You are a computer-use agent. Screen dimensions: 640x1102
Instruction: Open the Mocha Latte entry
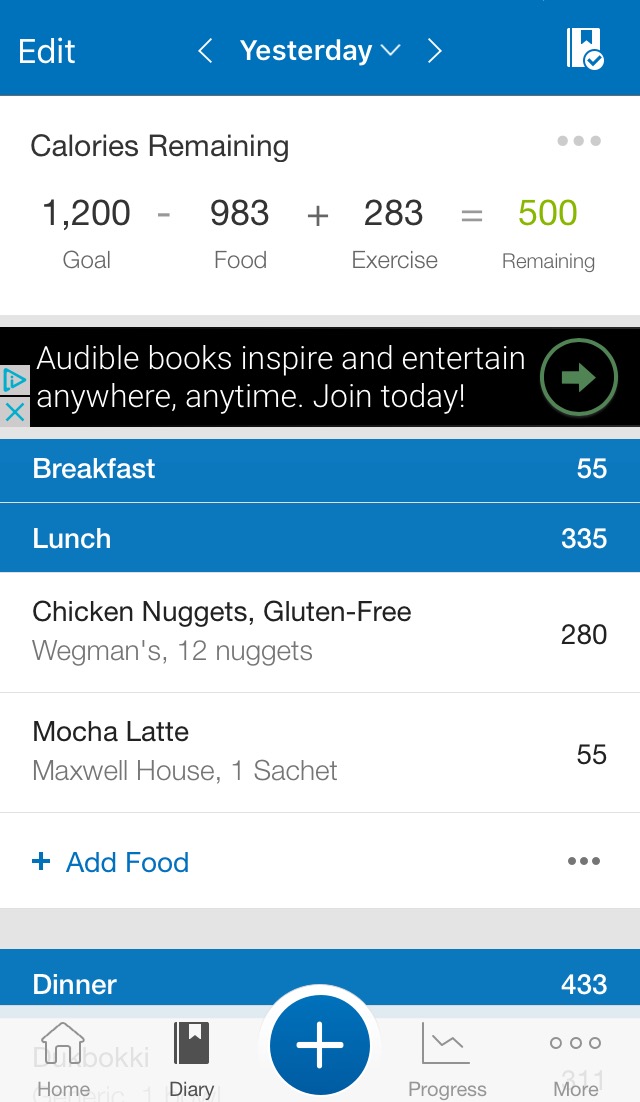click(320, 753)
